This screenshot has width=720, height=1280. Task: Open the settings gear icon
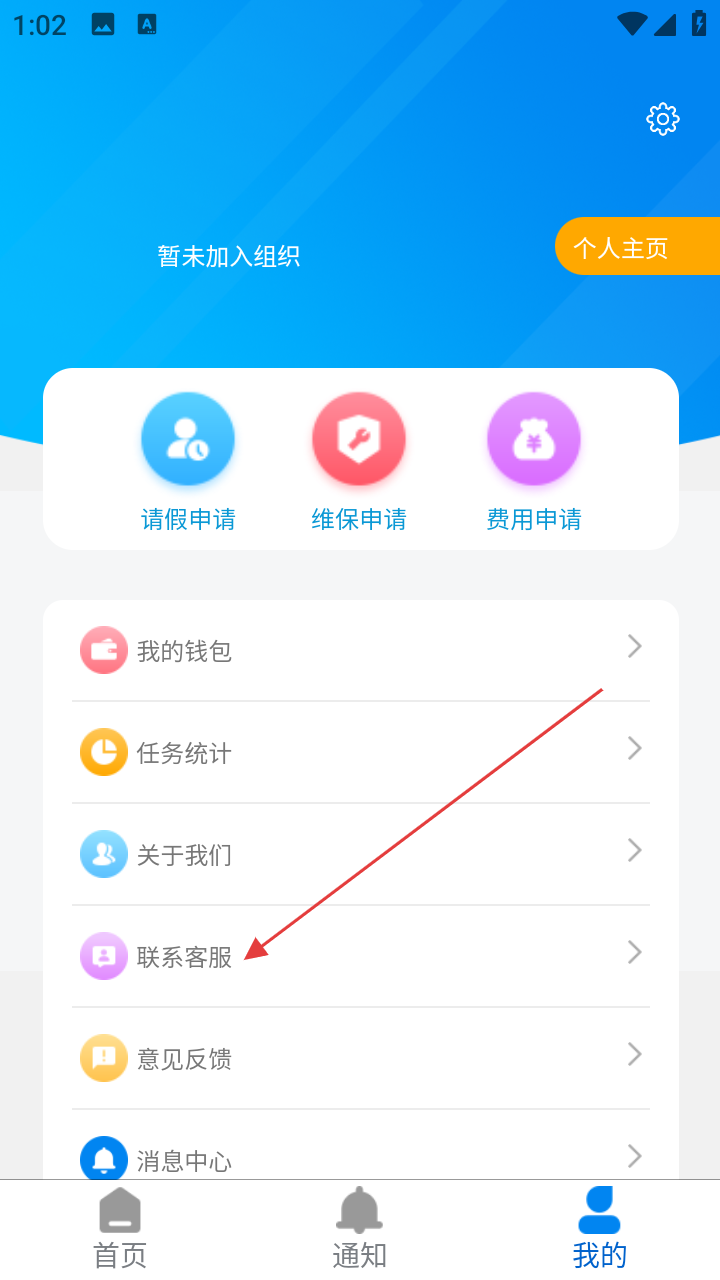click(662, 119)
